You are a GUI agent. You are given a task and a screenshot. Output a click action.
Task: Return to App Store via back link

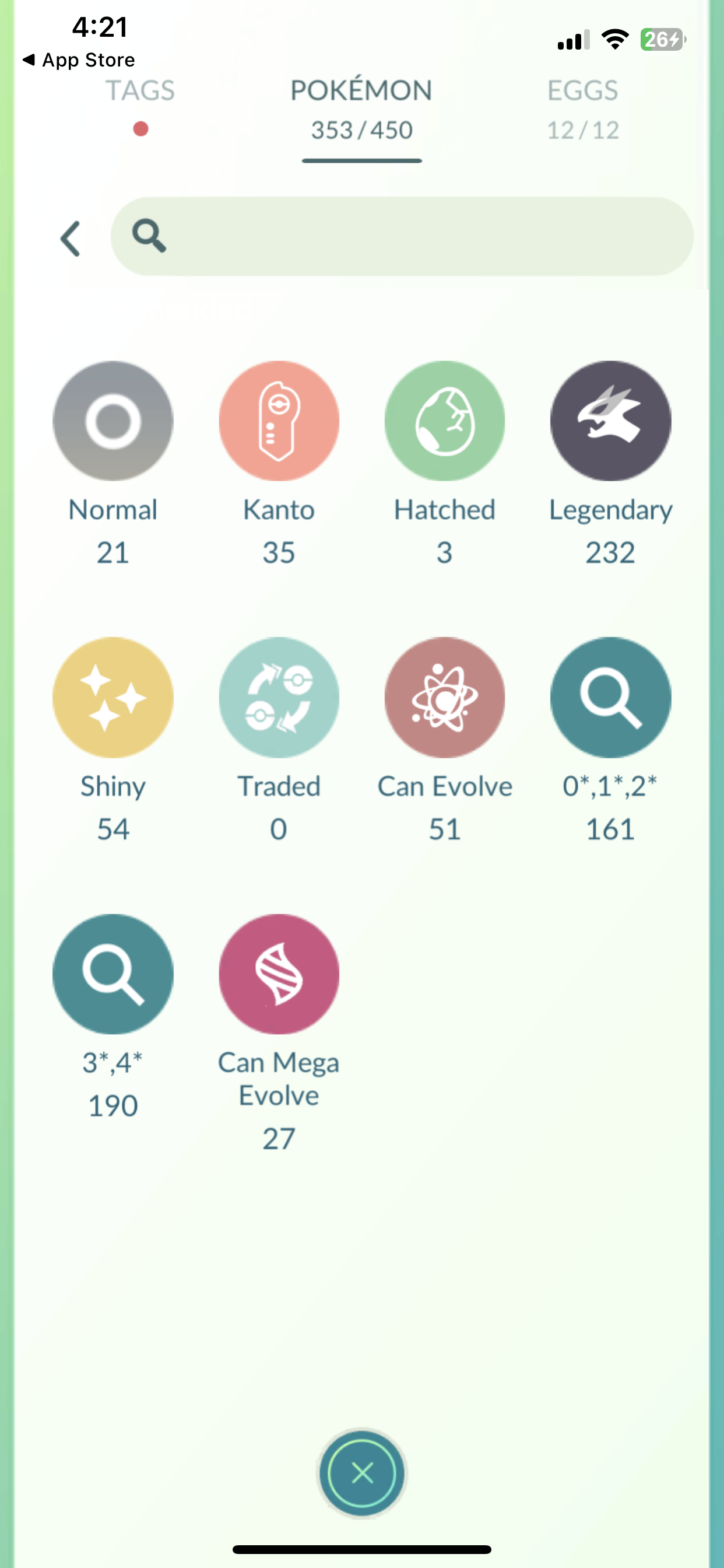79,60
